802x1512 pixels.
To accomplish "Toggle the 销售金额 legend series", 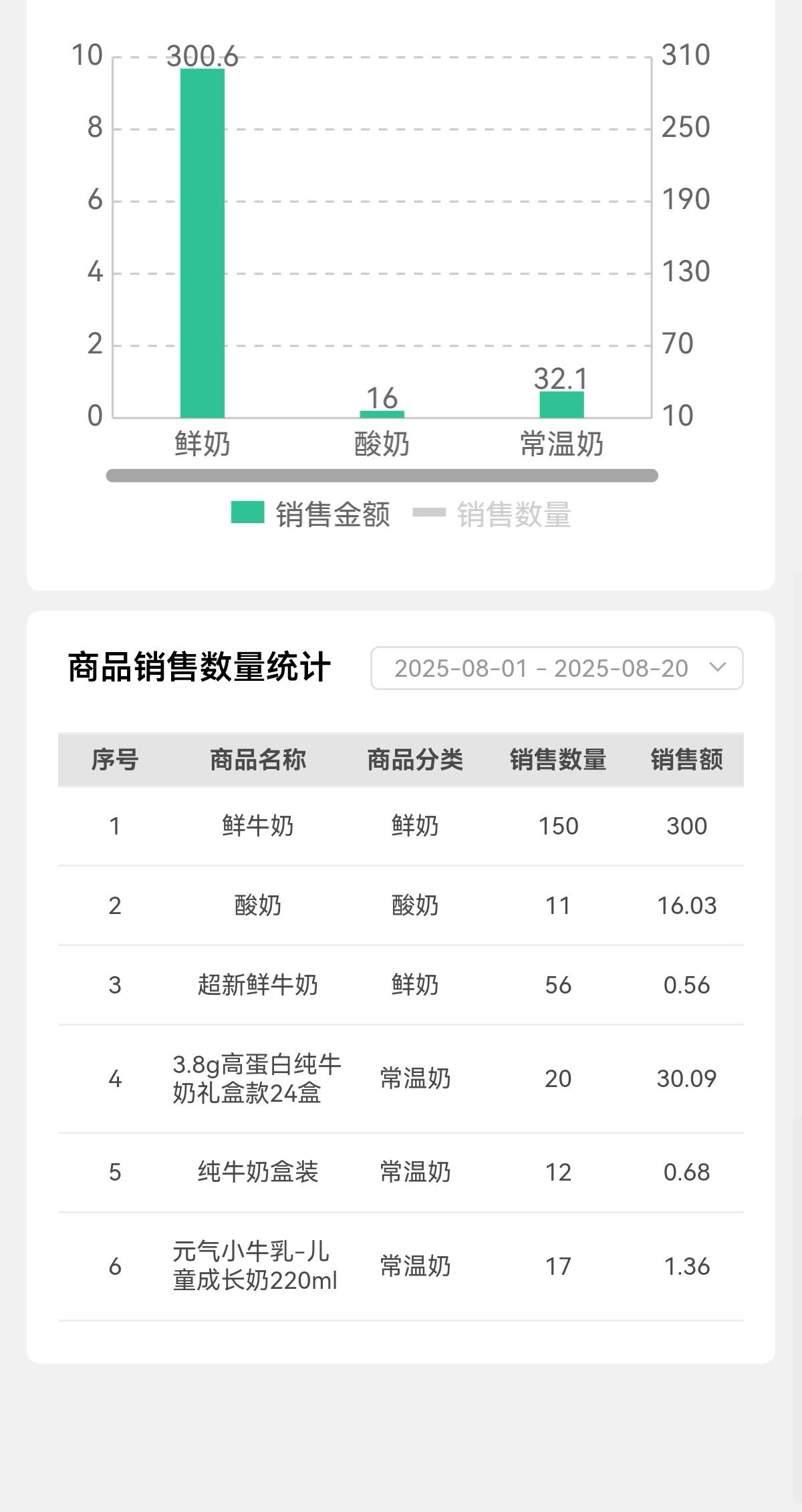I will point(311,514).
